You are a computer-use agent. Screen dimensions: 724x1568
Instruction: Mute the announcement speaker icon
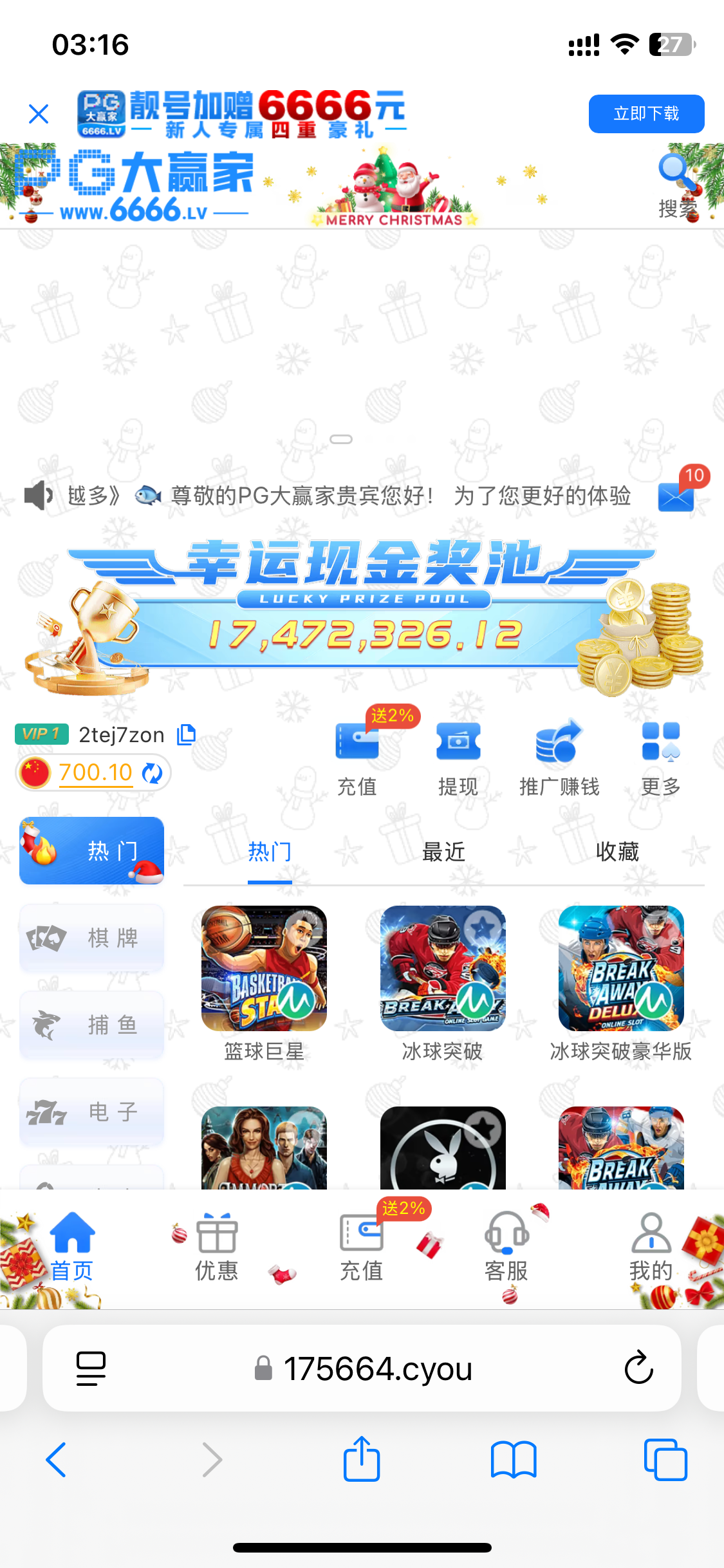tap(37, 496)
